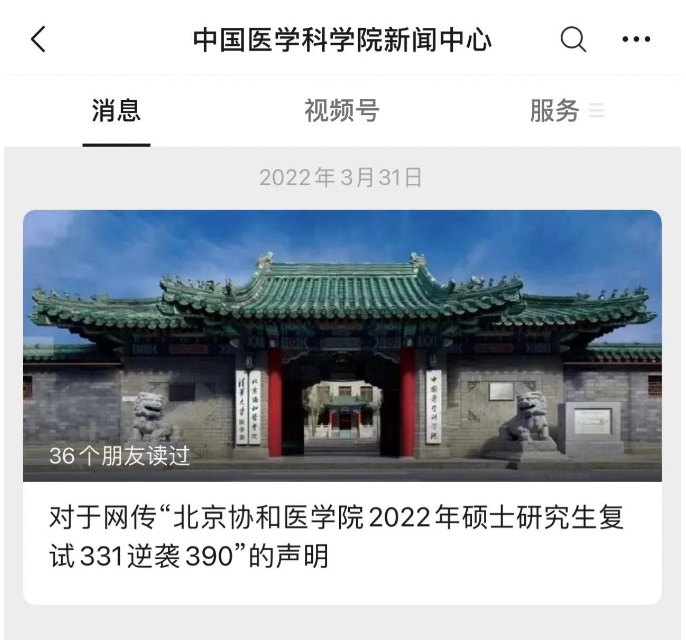Viewport: 686px width, 640px height.
Task: Open search in this official account
Action: tap(573, 40)
